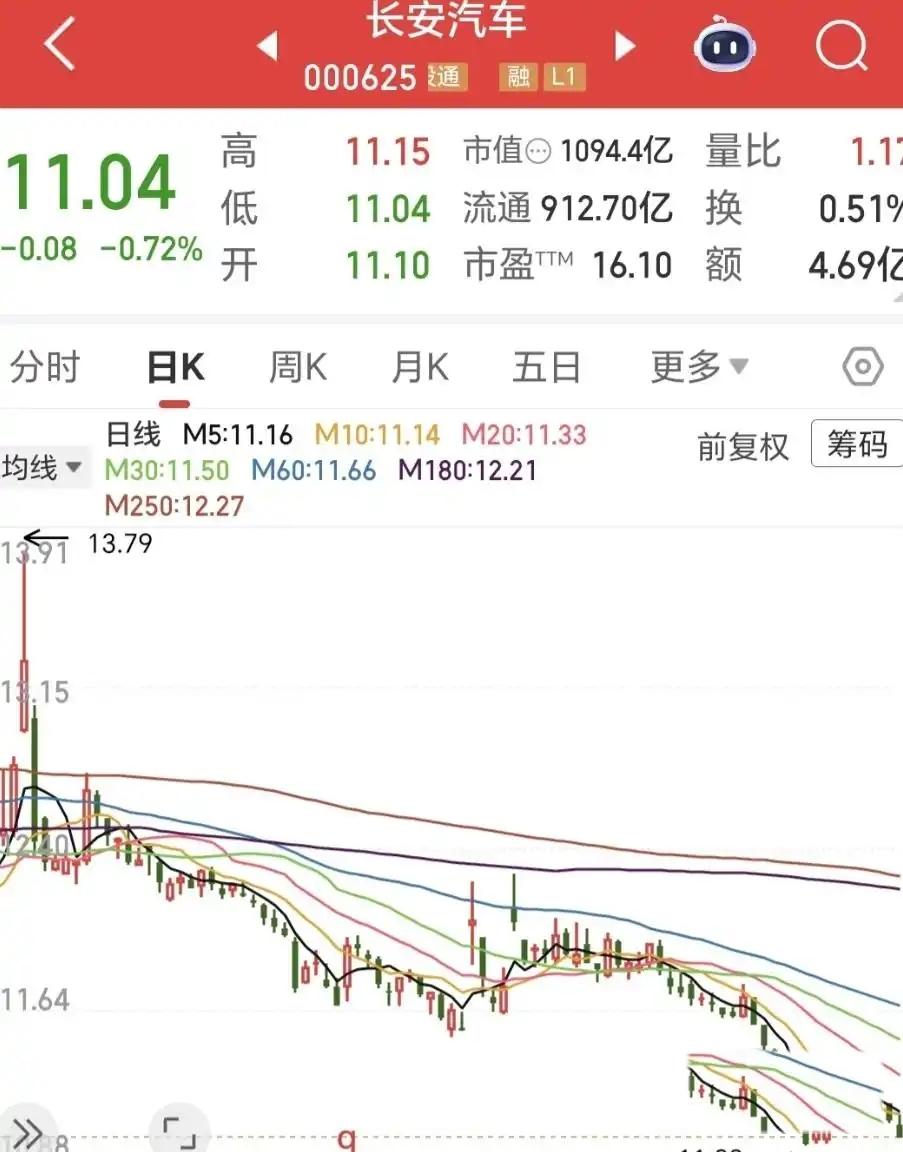Viewport: 903px width, 1152px height.
Task: Expand the 更多 chart period dropdown
Action: 699,367
